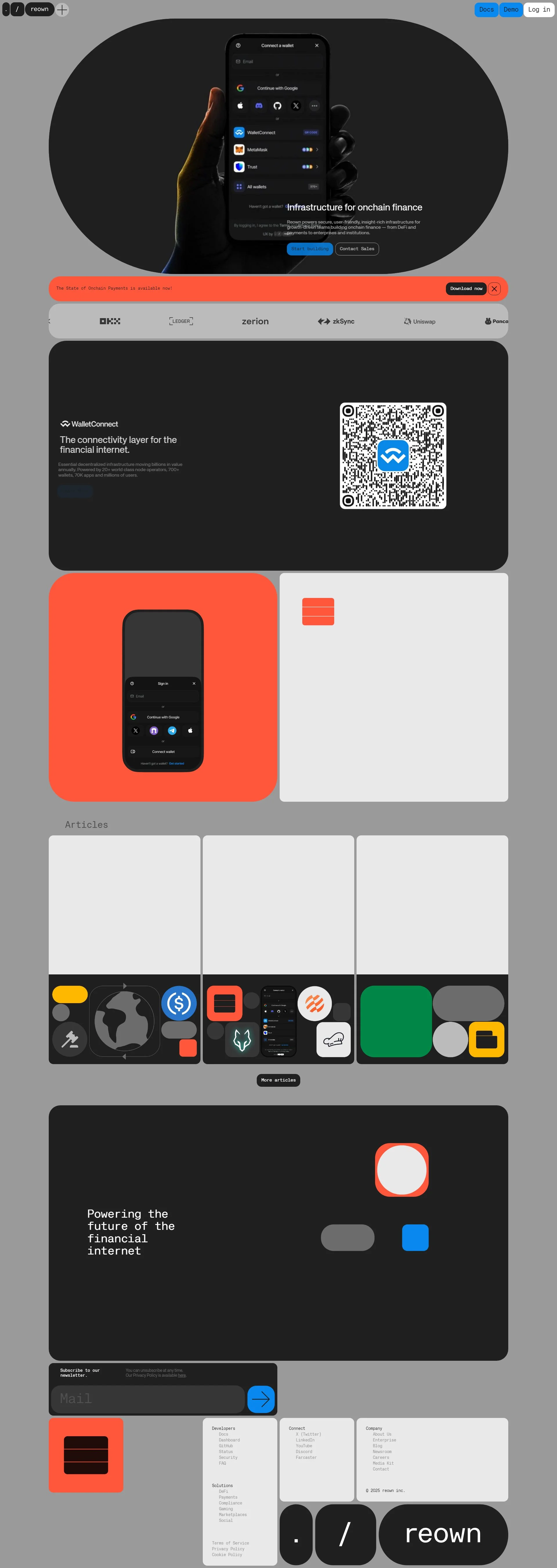Tap the Contact Sales button
Screen dimensions: 557x1568
coord(357,249)
